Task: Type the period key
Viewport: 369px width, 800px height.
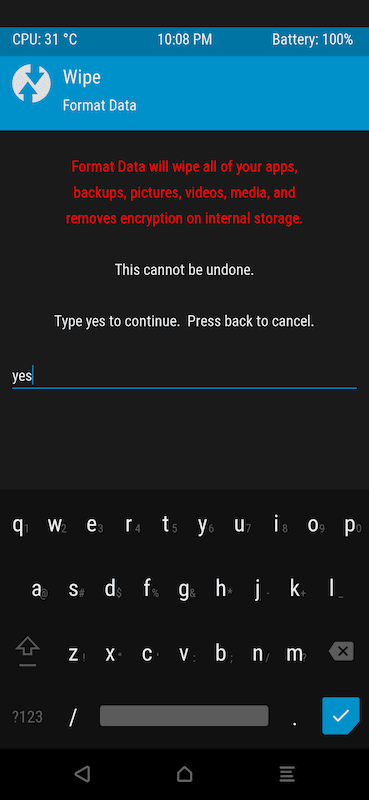Action: pyautogui.click(x=294, y=717)
